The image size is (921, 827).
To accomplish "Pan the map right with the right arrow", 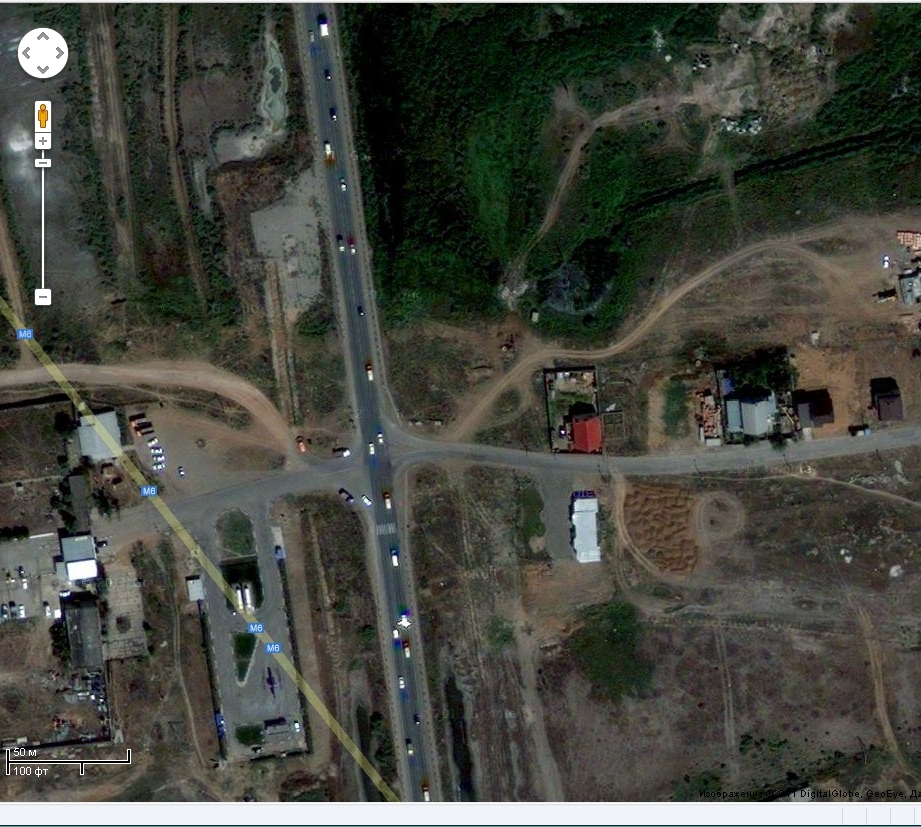I will (x=59, y=53).
